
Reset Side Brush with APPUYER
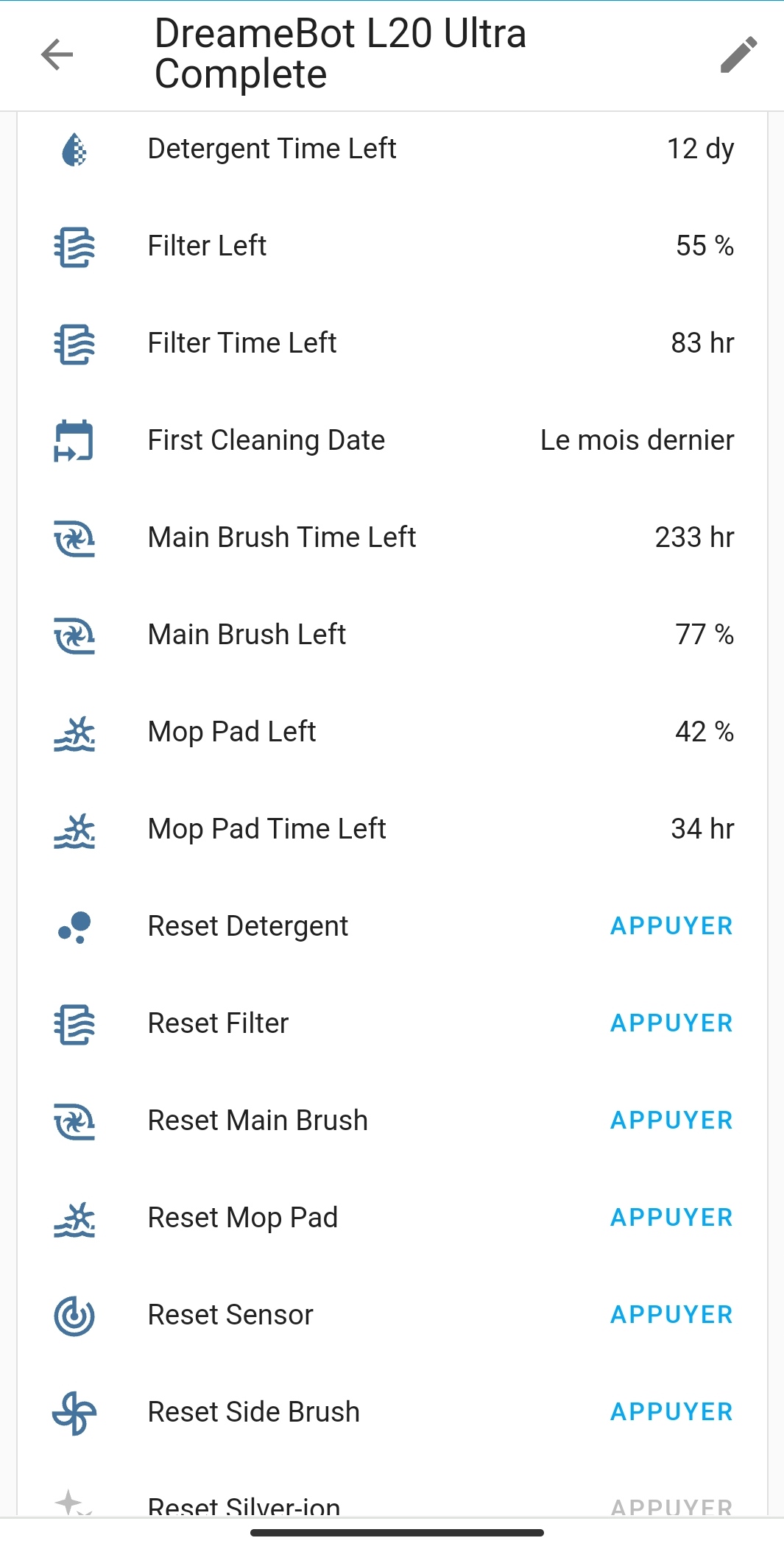click(x=671, y=1412)
